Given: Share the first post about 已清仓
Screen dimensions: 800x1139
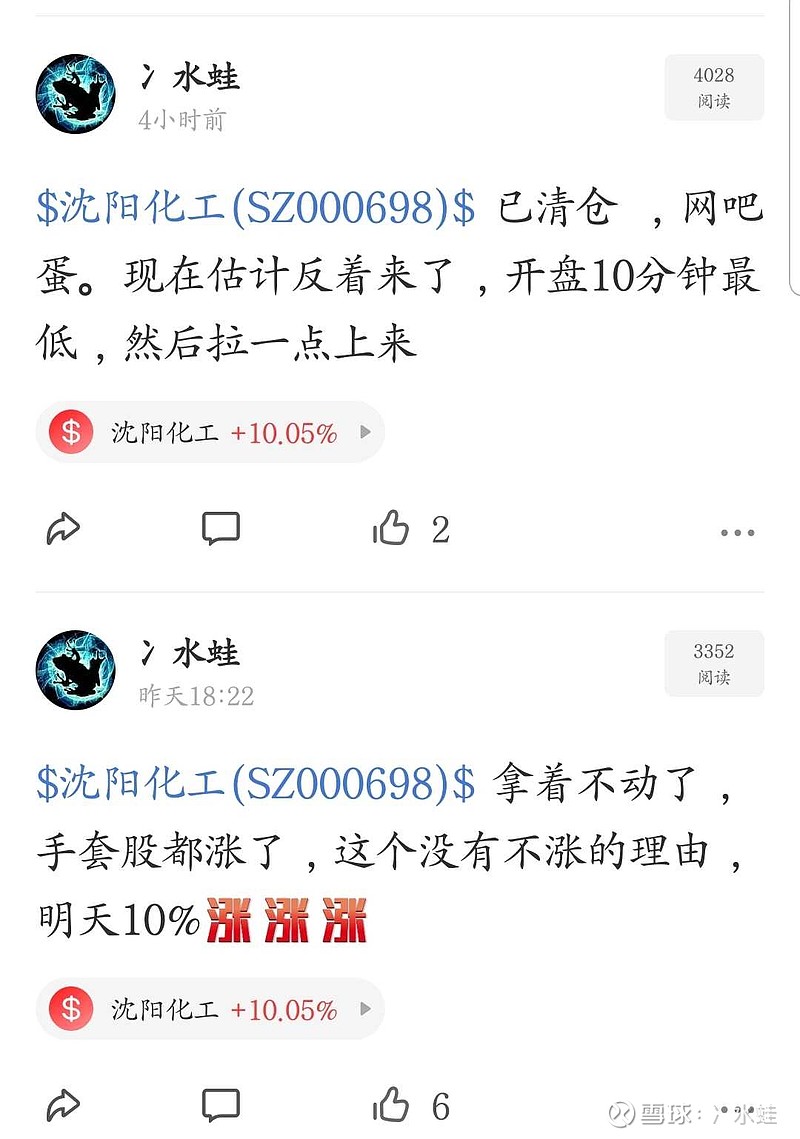Looking at the screenshot, I should point(64,528).
